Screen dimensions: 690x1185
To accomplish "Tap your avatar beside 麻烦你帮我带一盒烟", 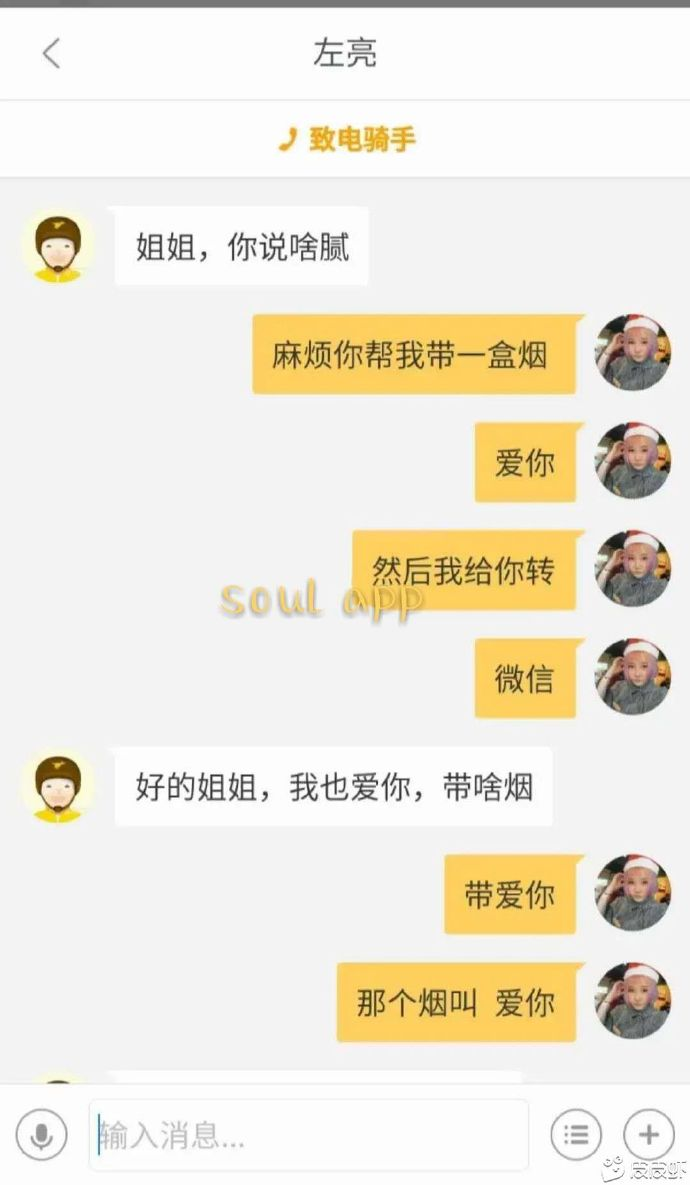I will pos(633,352).
